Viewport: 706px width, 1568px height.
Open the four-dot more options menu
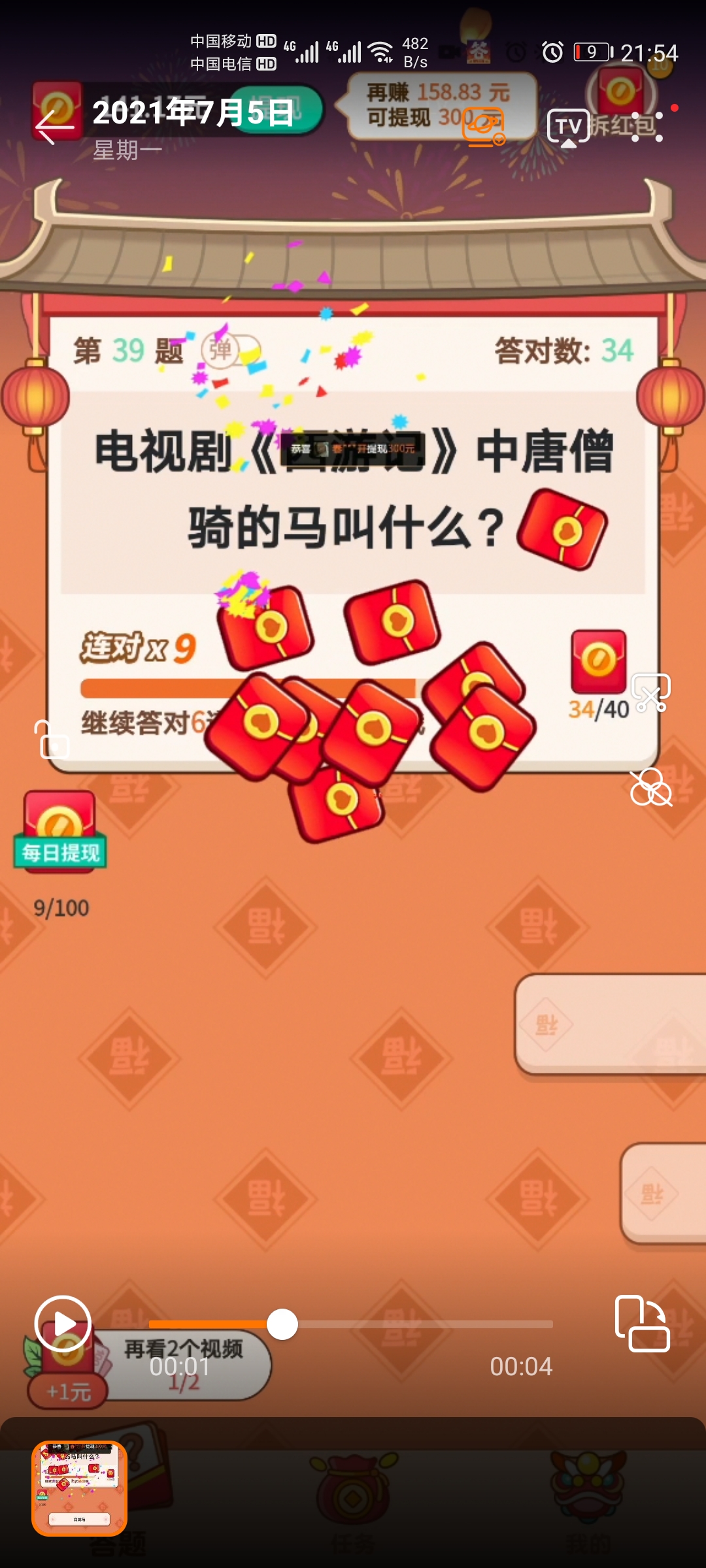[648, 127]
